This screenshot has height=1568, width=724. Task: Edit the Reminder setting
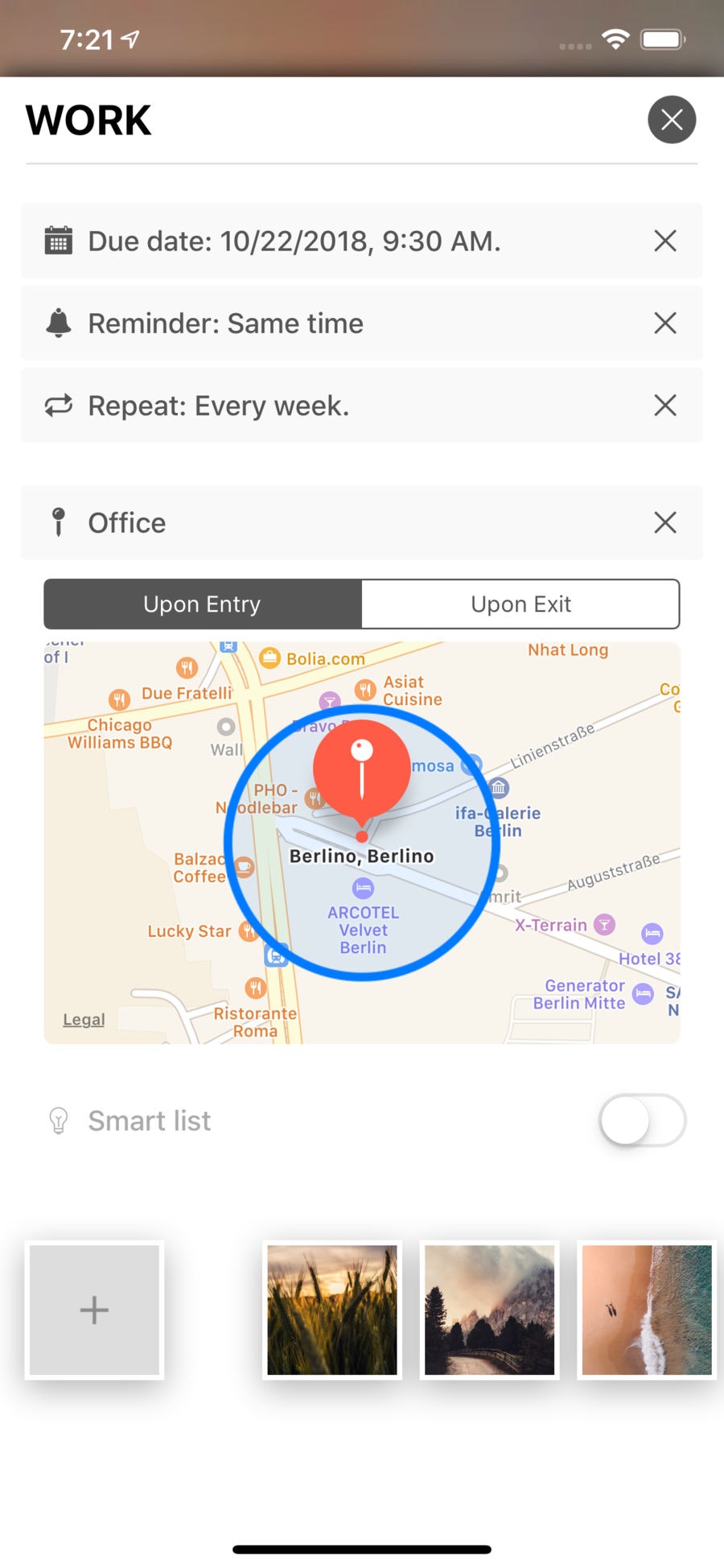(x=361, y=323)
